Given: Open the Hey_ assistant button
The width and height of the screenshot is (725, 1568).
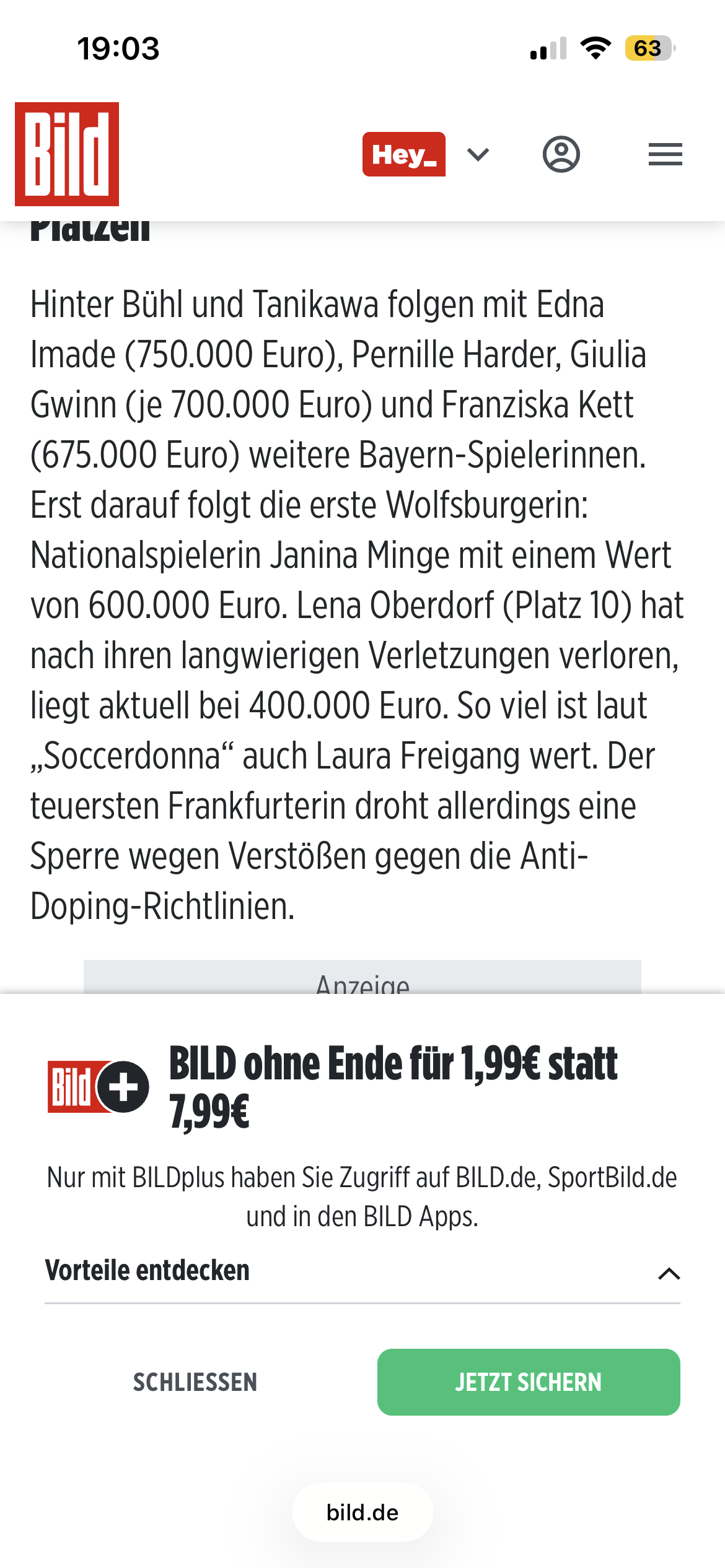Looking at the screenshot, I should (404, 154).
